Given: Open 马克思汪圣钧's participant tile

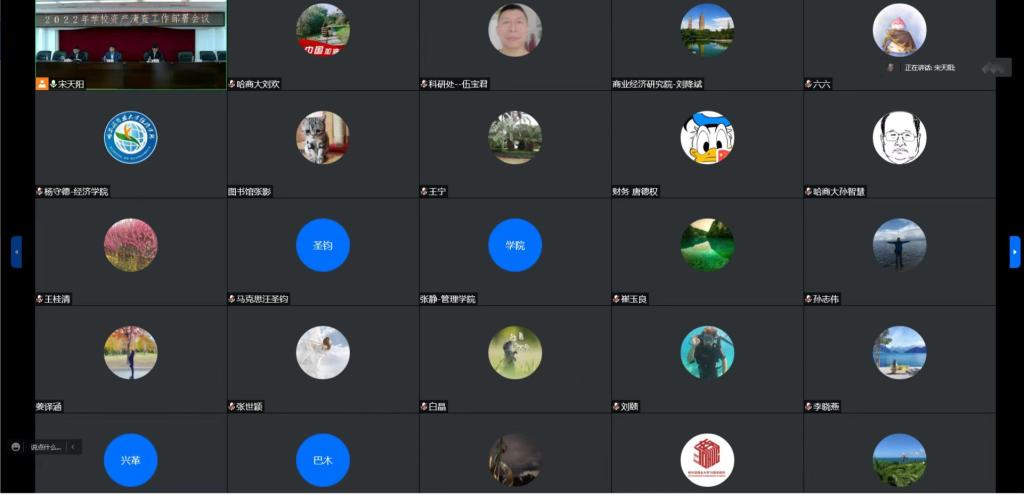Looking at the screenshot, I should [x=322, y=246].
